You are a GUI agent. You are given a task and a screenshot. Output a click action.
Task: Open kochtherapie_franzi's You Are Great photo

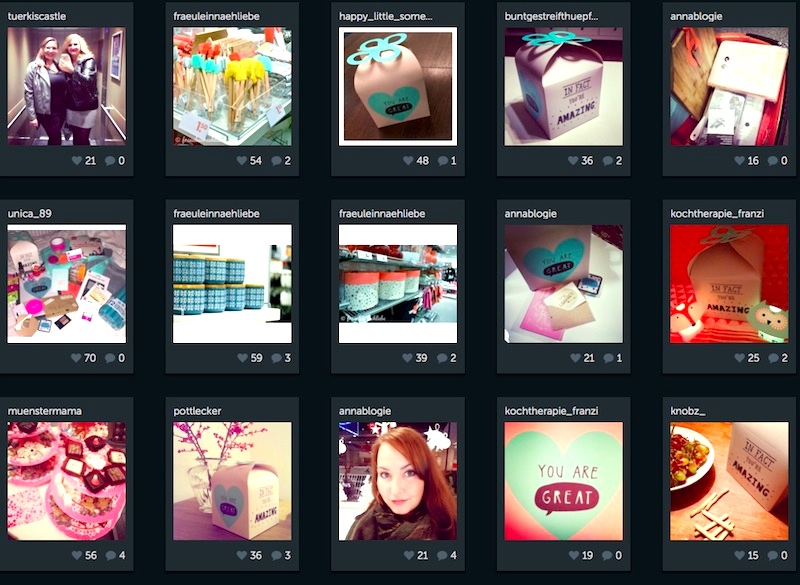pyautogui.click(x=564, y=481)
